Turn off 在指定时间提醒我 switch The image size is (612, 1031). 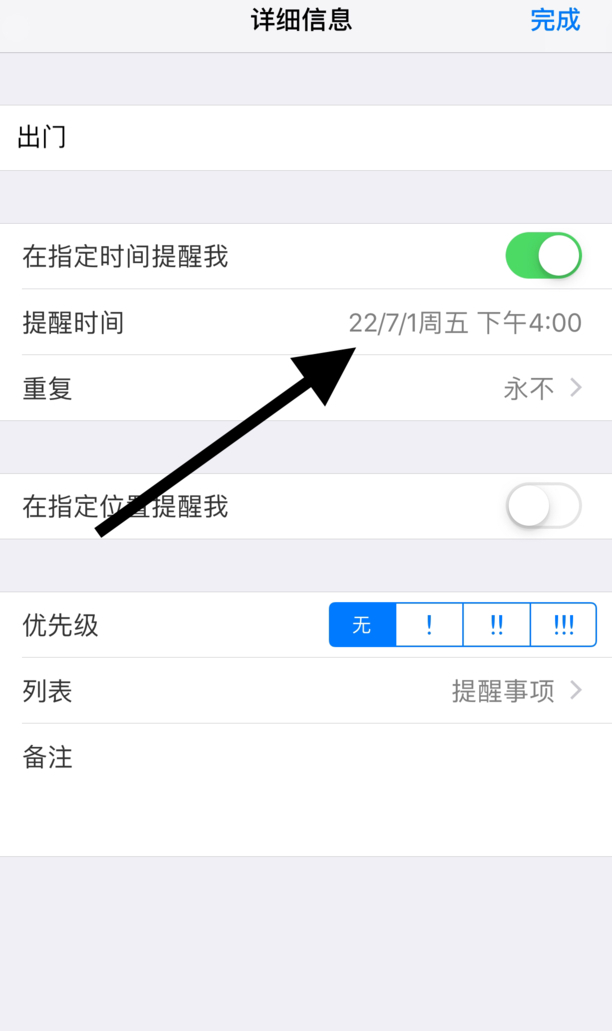pyautogui.click(x=543, y=256)
